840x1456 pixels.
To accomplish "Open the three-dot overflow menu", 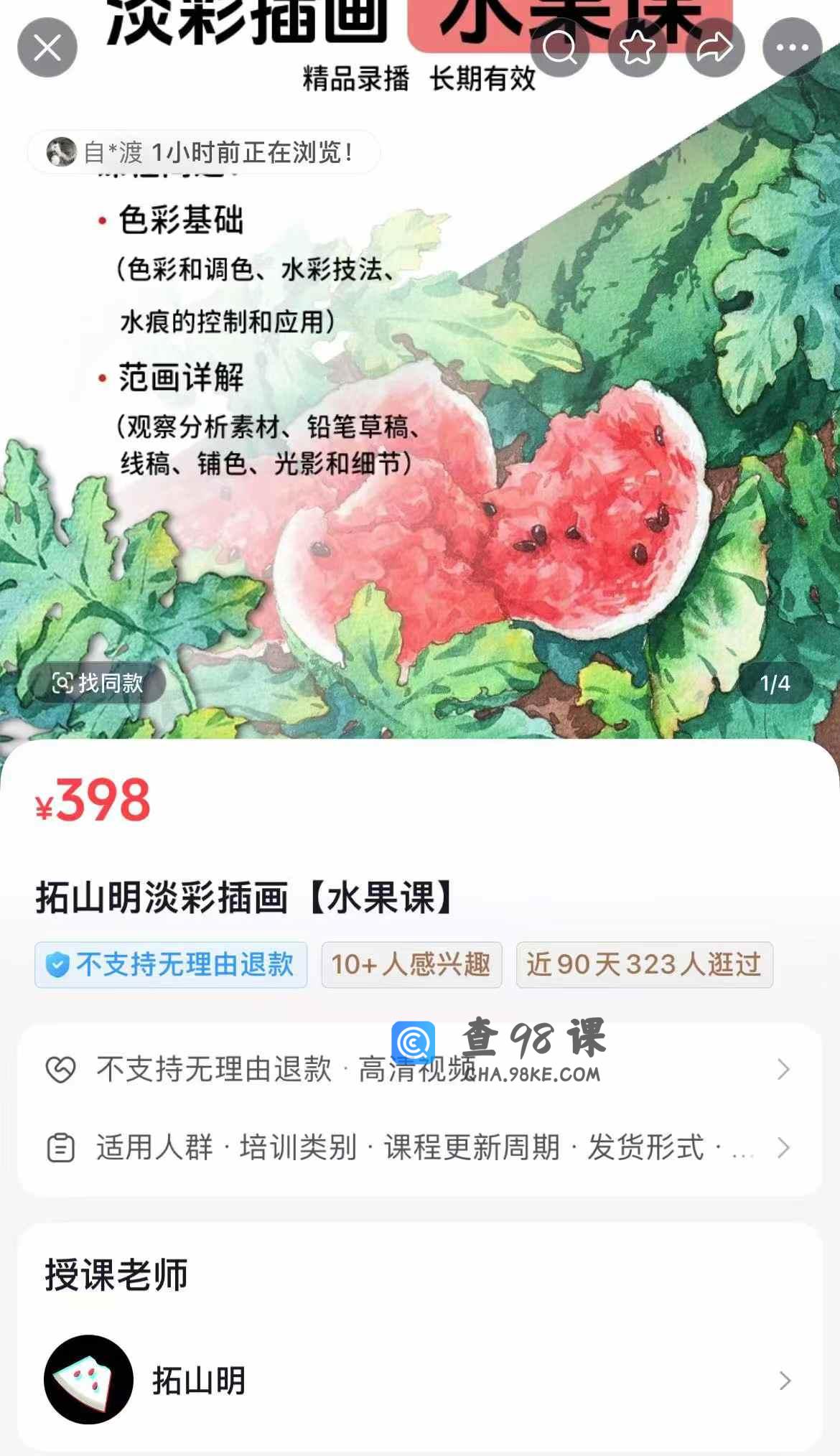I will 792,48.
